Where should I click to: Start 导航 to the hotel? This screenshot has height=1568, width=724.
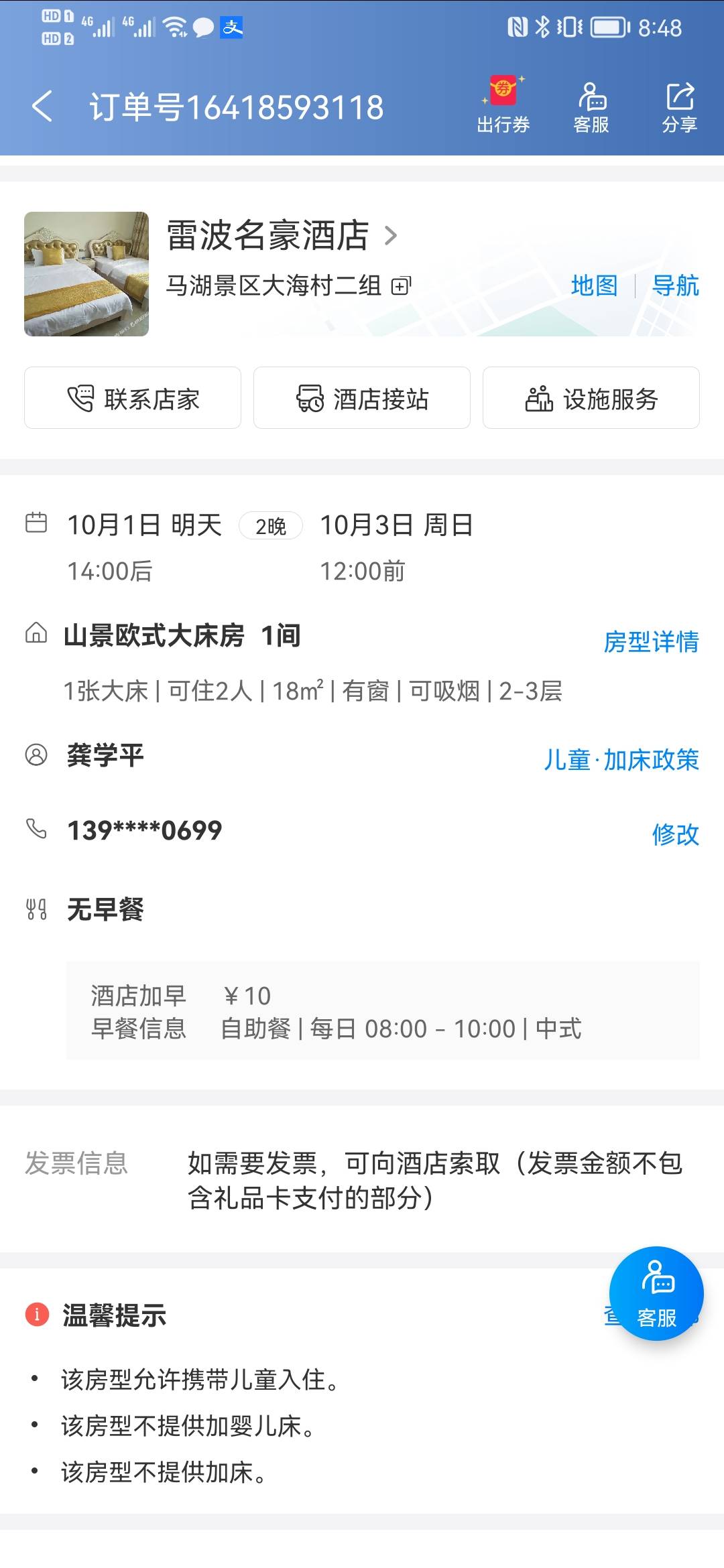tap(675, 285)
